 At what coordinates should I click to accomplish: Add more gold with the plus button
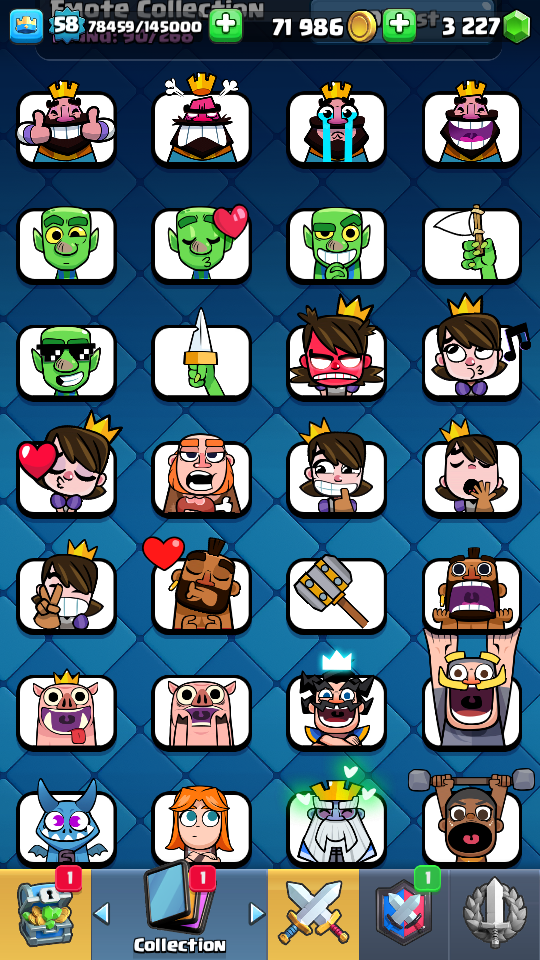(x=399, y=26)
